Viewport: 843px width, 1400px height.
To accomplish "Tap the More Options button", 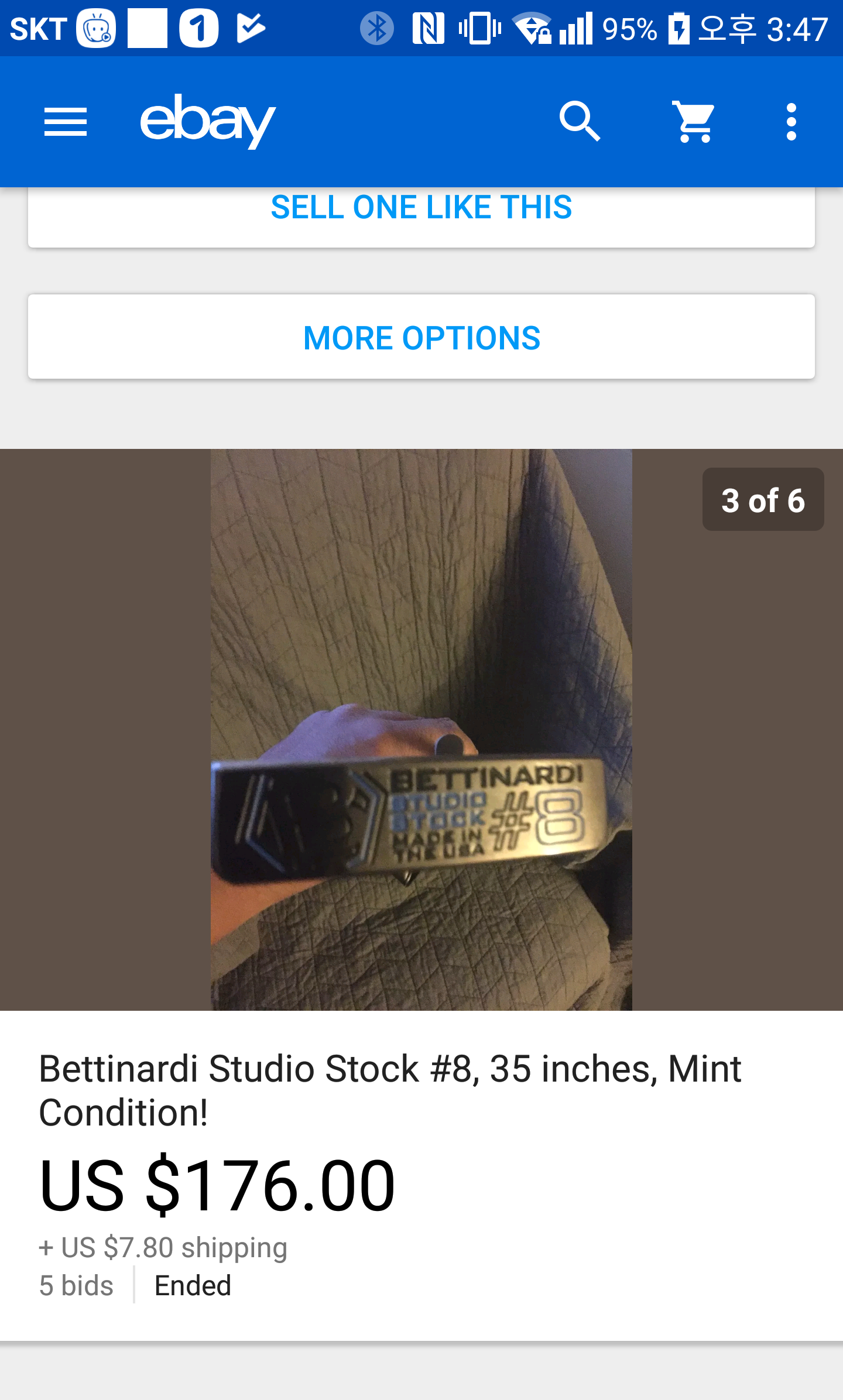I will coord(421,337).
